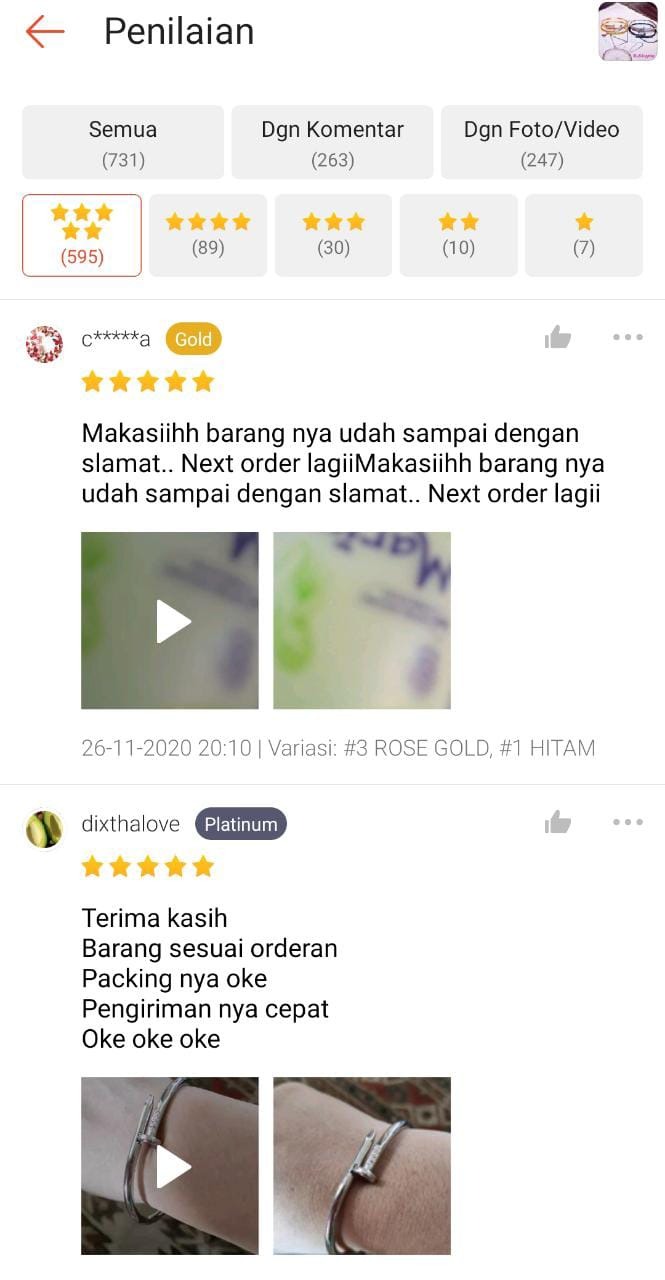Image resolution: width=665 pixels, height=1280 pixels.
Task: Open more options on dixthalove's review
Action: click(627, 823)
